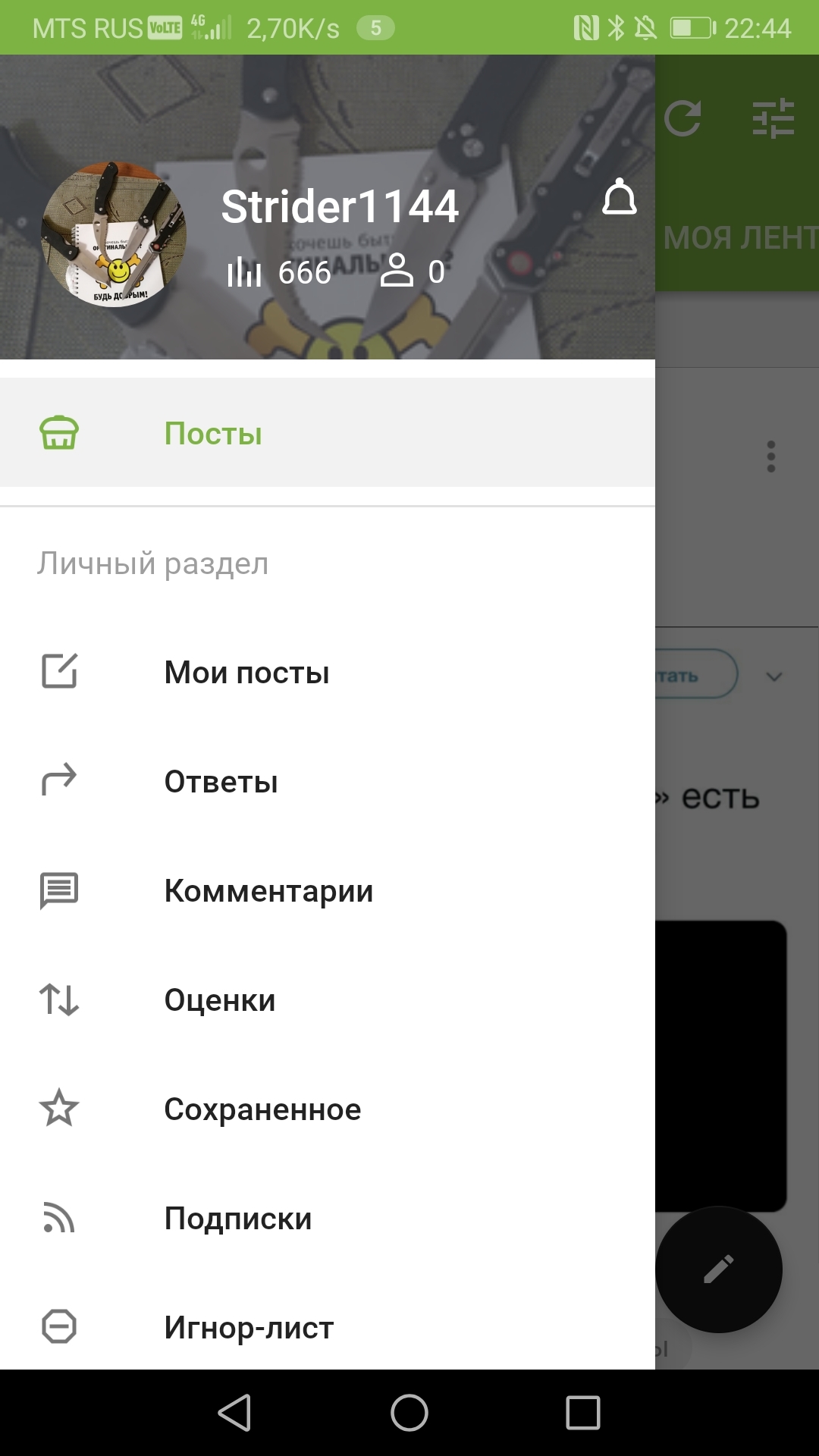The image size is (819, 1456).
Task: Select the Посты menu item
Action: point(213,434)
